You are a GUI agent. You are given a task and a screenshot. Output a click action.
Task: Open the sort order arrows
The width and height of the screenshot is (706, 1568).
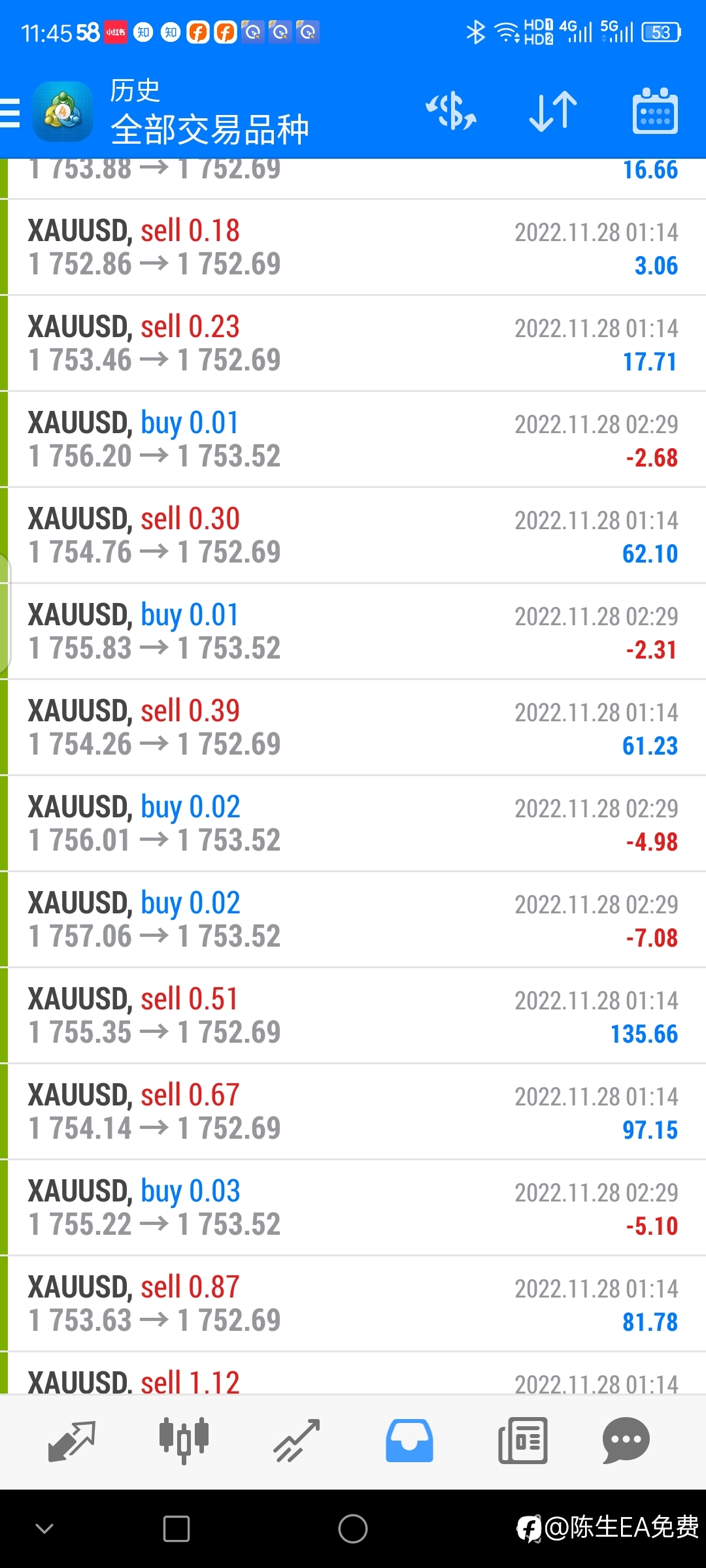(x=553, y=111)
